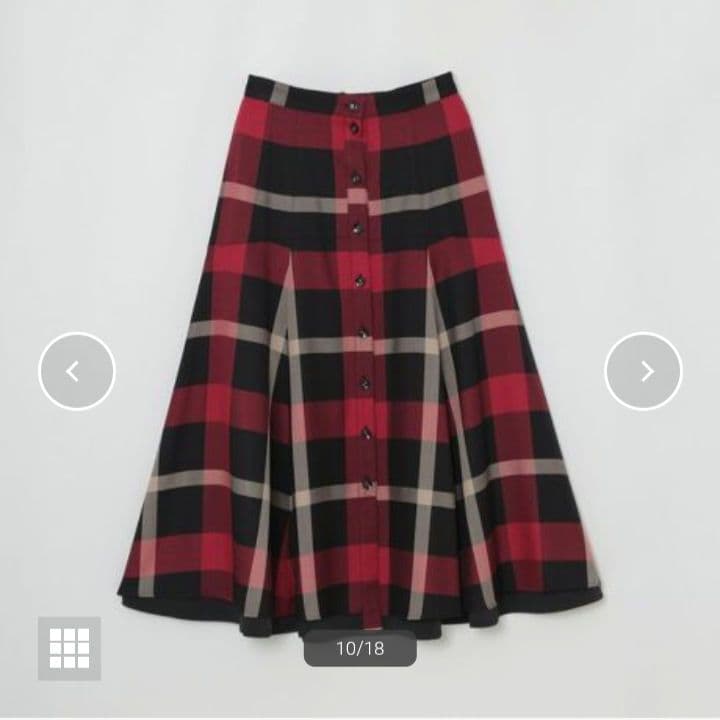The width and height of the screenshot is (720, 720).
Task: Open the image grid view
Action: click(x=69, y=648)
